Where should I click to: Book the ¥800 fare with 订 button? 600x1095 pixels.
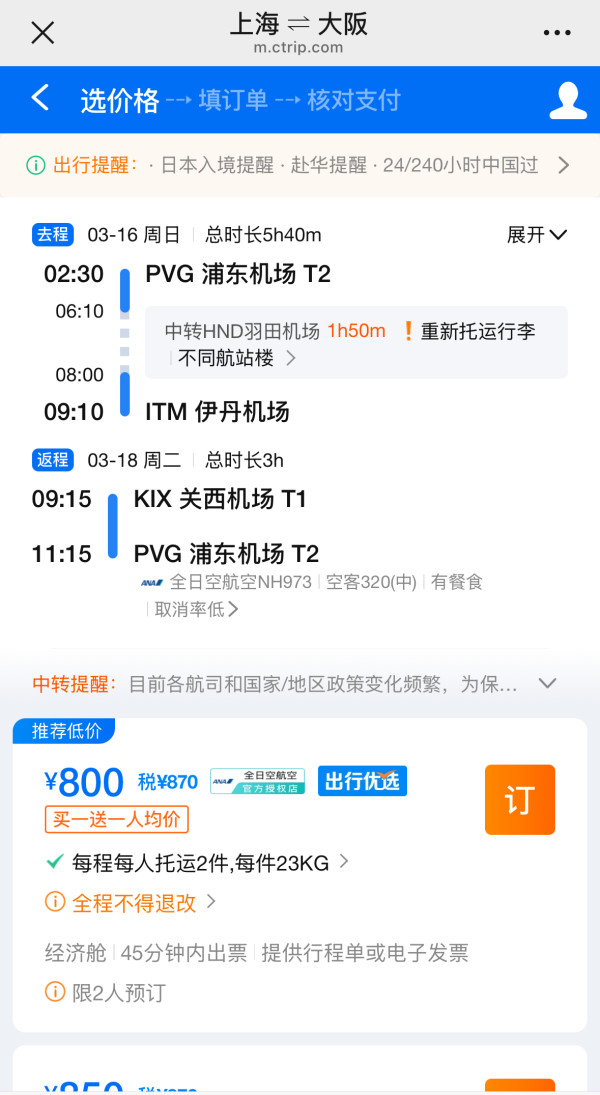click(x=520, y=800)
